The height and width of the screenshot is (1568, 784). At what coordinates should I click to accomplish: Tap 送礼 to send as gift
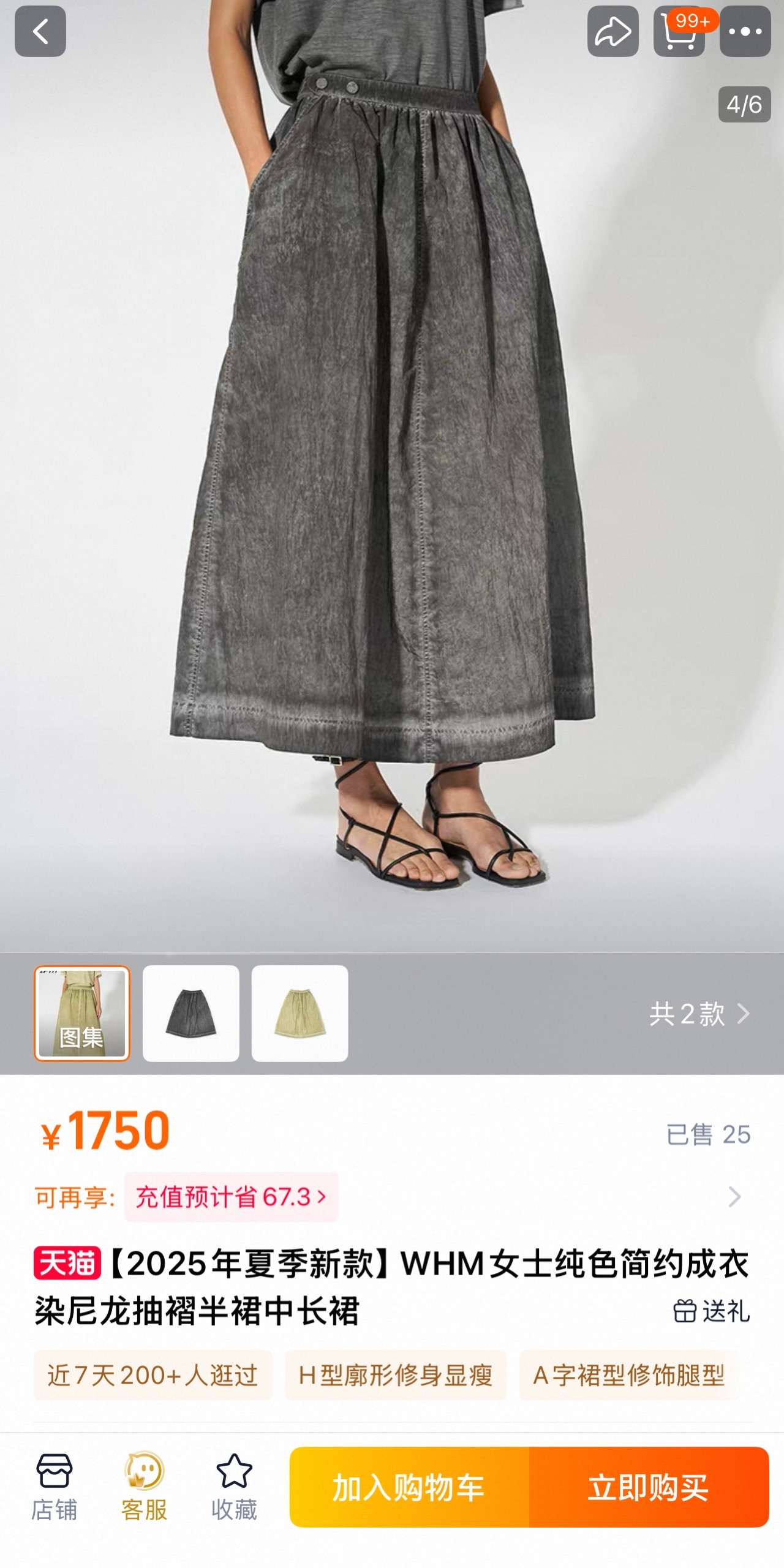tap(712, 1311)
